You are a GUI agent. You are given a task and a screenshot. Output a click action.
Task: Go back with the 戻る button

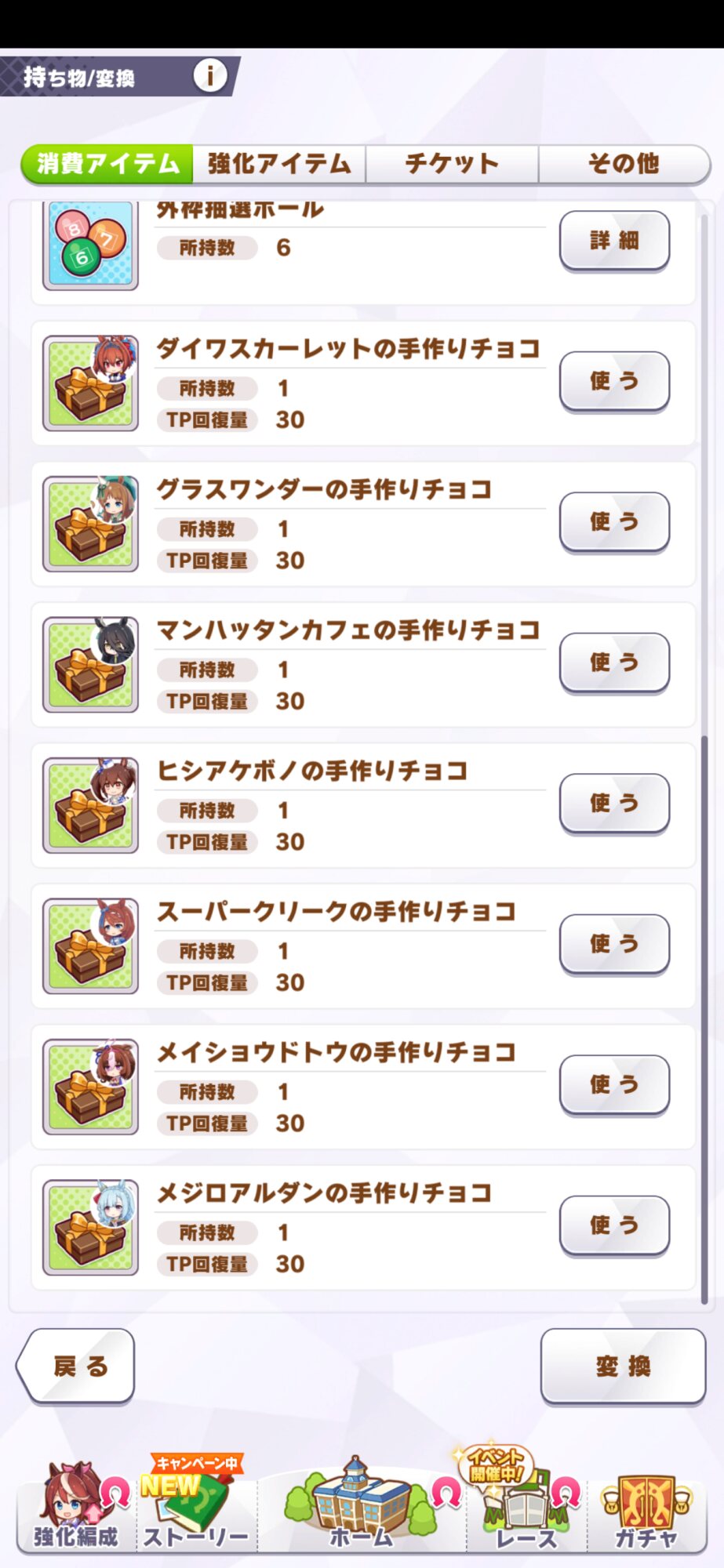coord(78,1366)
